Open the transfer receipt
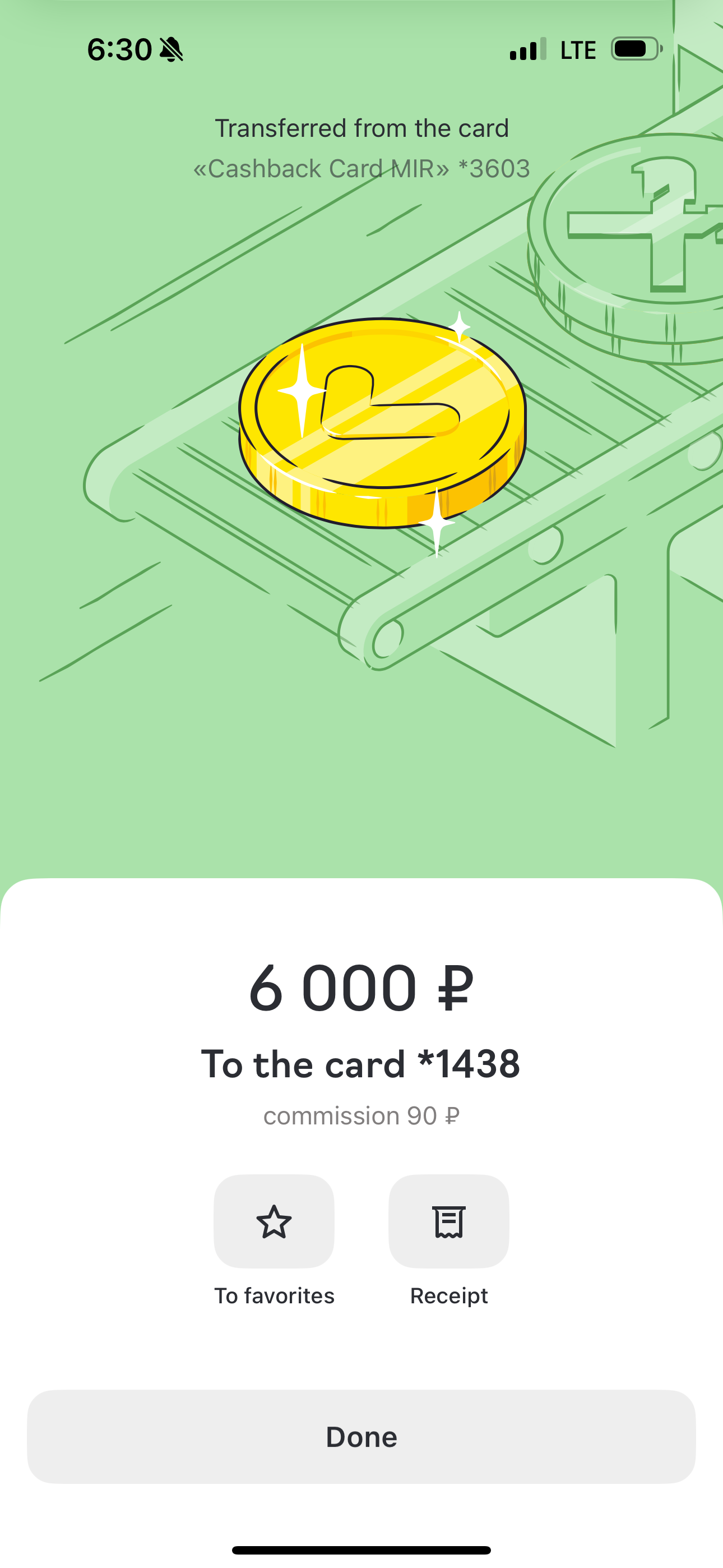Image resolution: width=723 pixels, height=1568 pixels. point(448,1221)
